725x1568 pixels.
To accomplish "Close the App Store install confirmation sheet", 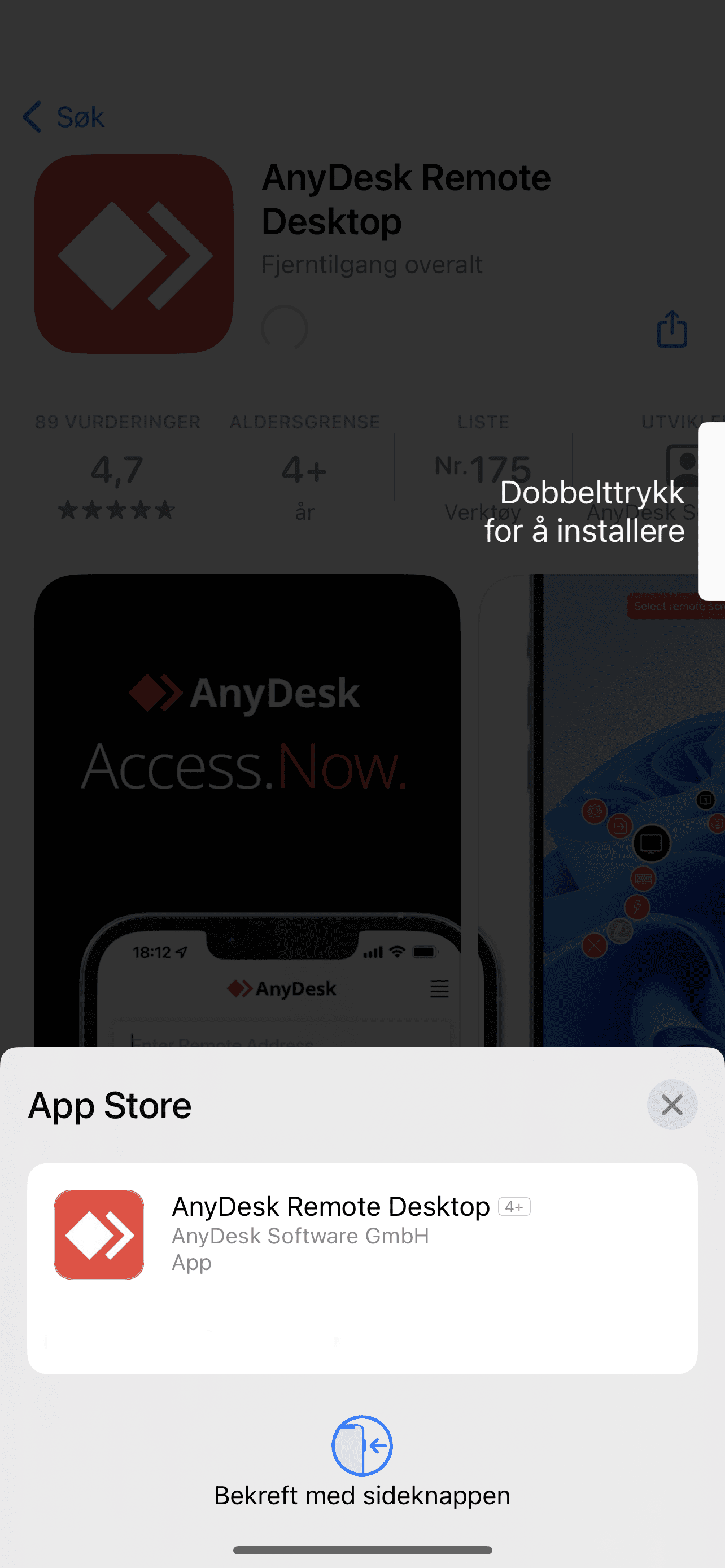I will pyautogui.click(x=671, y=1105).
